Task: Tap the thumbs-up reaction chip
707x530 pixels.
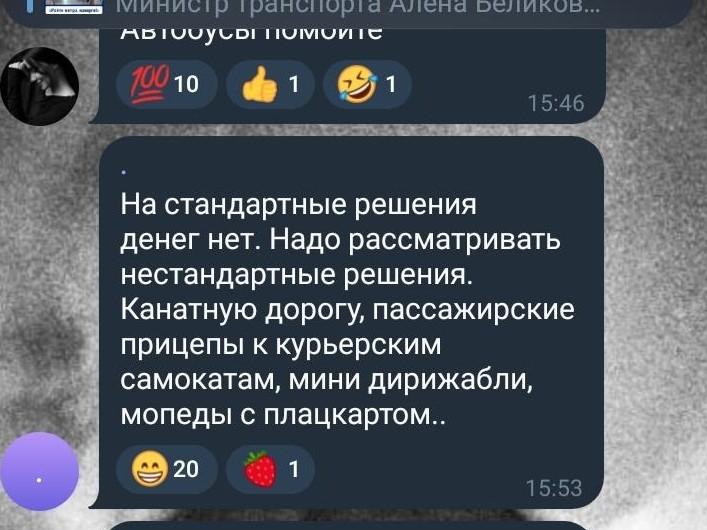Action: (x=270, y=86)
